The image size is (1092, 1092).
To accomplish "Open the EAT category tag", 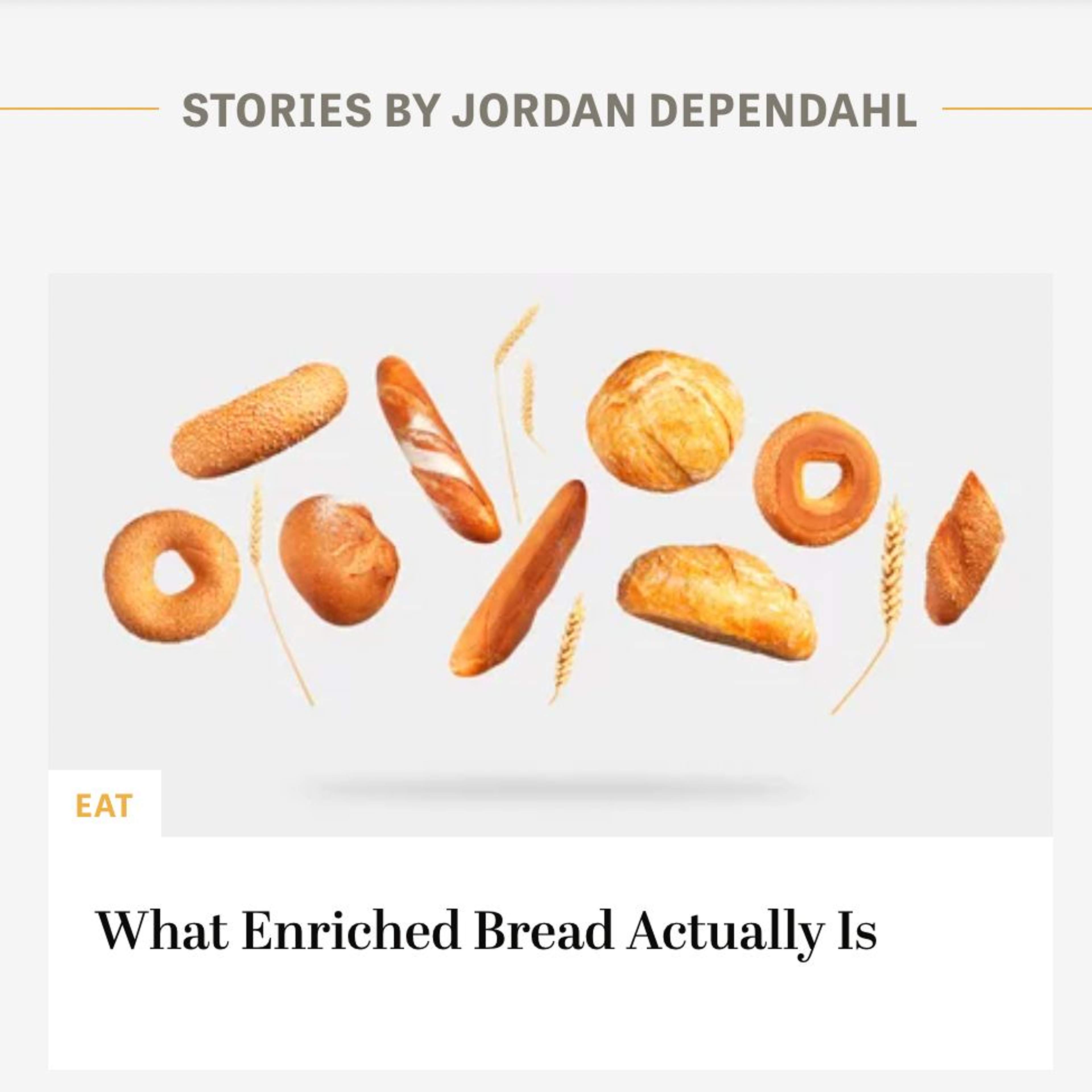I will point(104,806).
